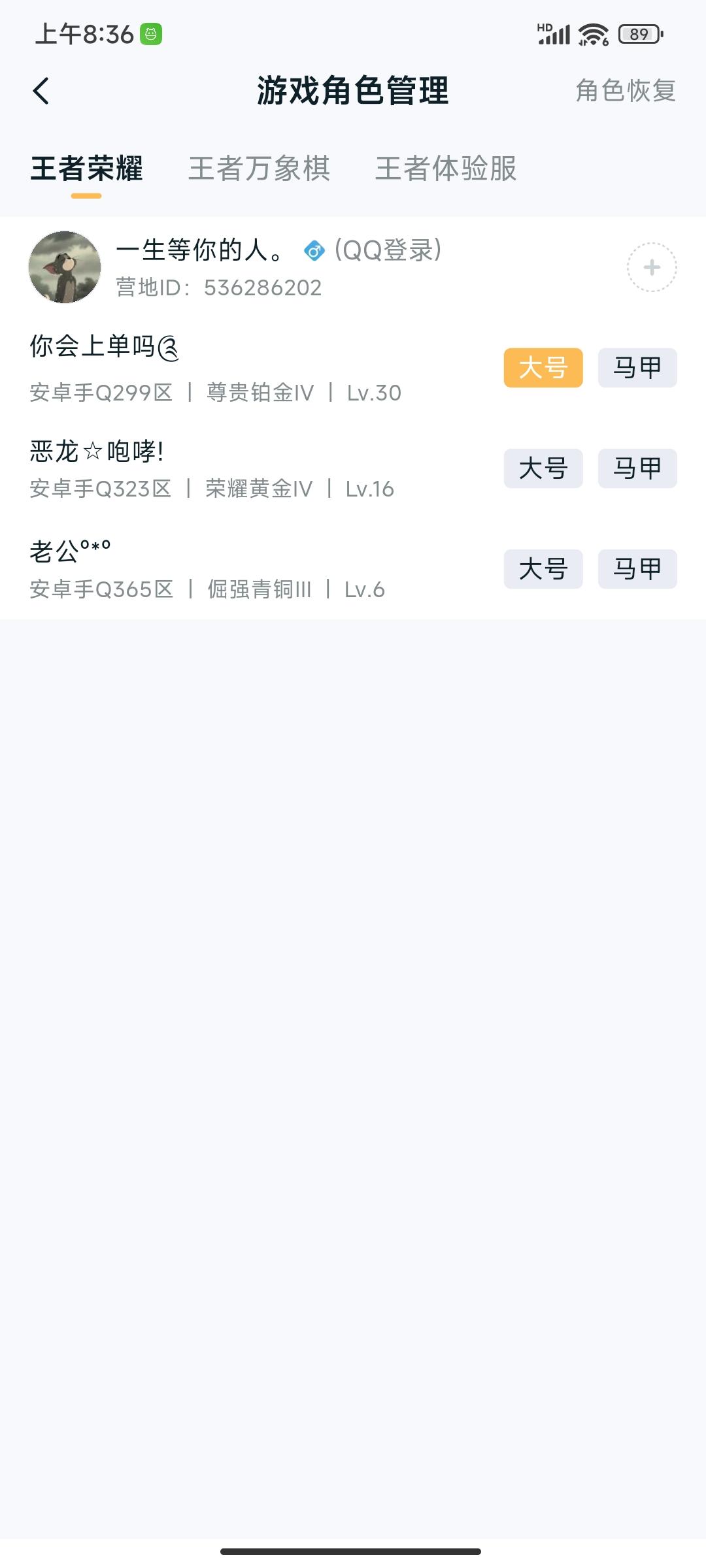Open the 王者体验服 tab
The width and height of the screenshot is (706, 1568).
click(x=446, y=170)
